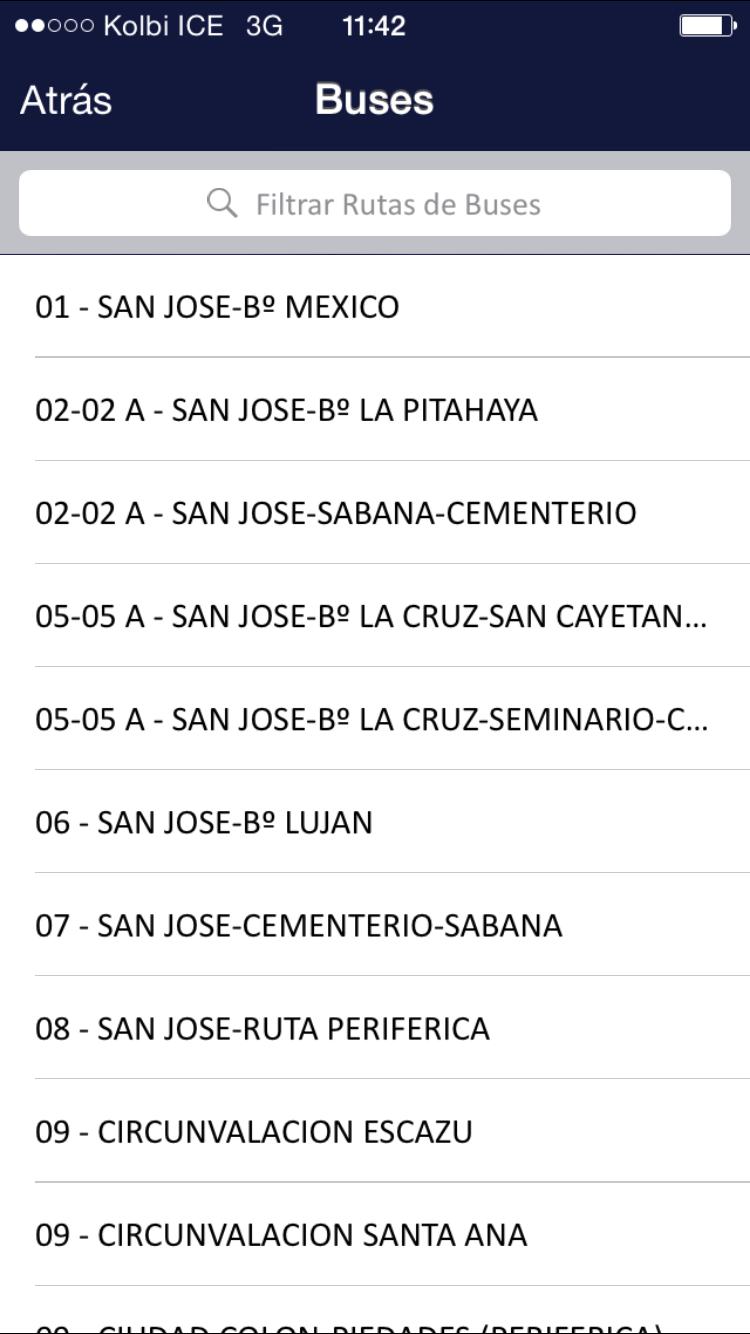Screen dimensions: 750x1334
Task: Go back with the Atrás button
Action: point(66,100)
